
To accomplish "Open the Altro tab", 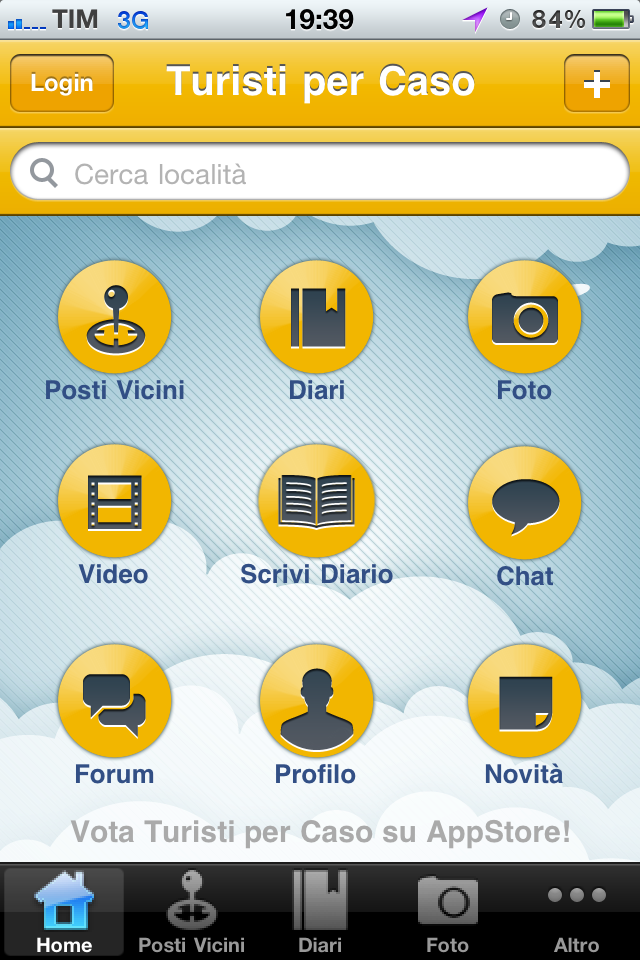I will click(x=576, y=912).
